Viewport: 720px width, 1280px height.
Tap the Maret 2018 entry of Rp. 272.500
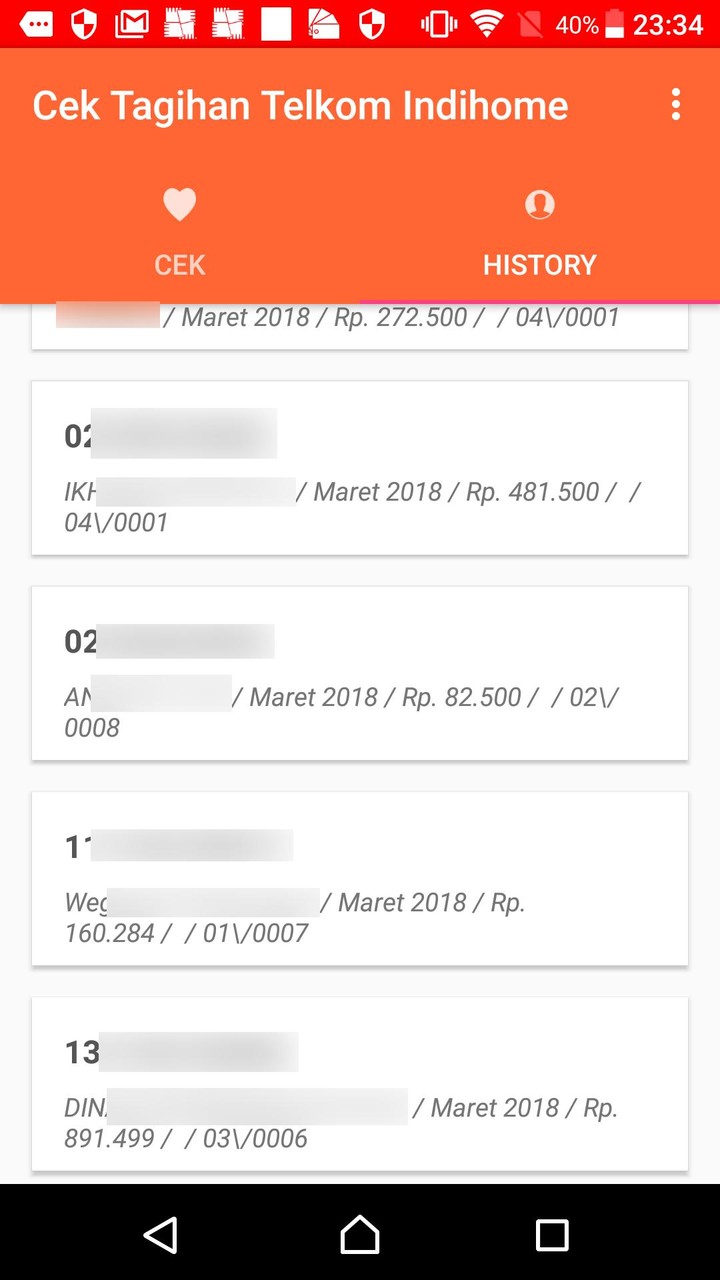pos(360,317)
